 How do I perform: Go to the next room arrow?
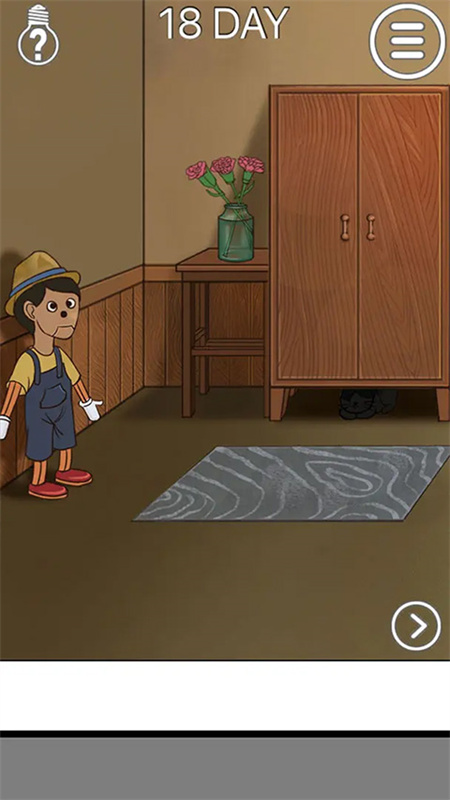416,626
